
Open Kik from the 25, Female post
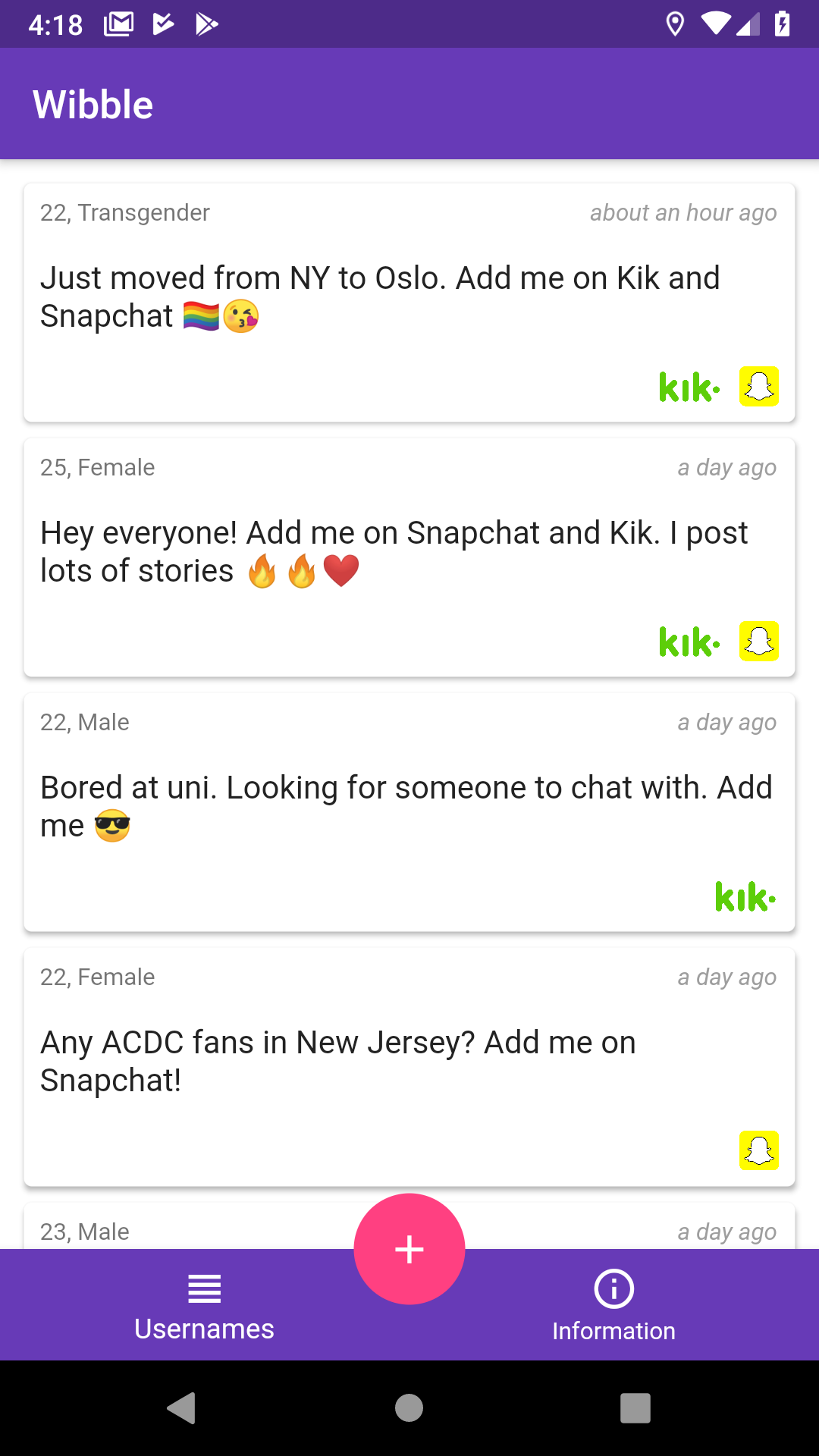click(x=689, y=642)
